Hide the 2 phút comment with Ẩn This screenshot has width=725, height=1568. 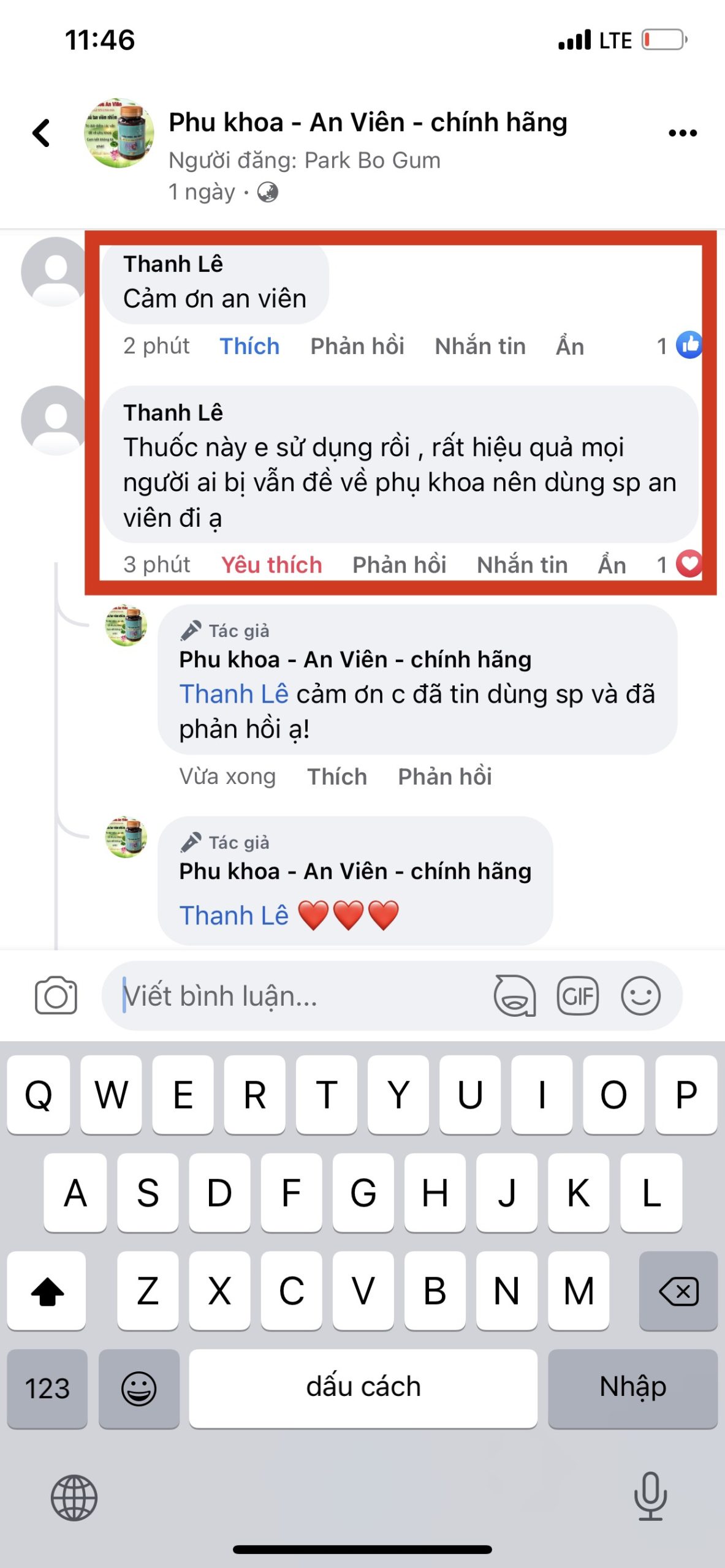(569, 346)
